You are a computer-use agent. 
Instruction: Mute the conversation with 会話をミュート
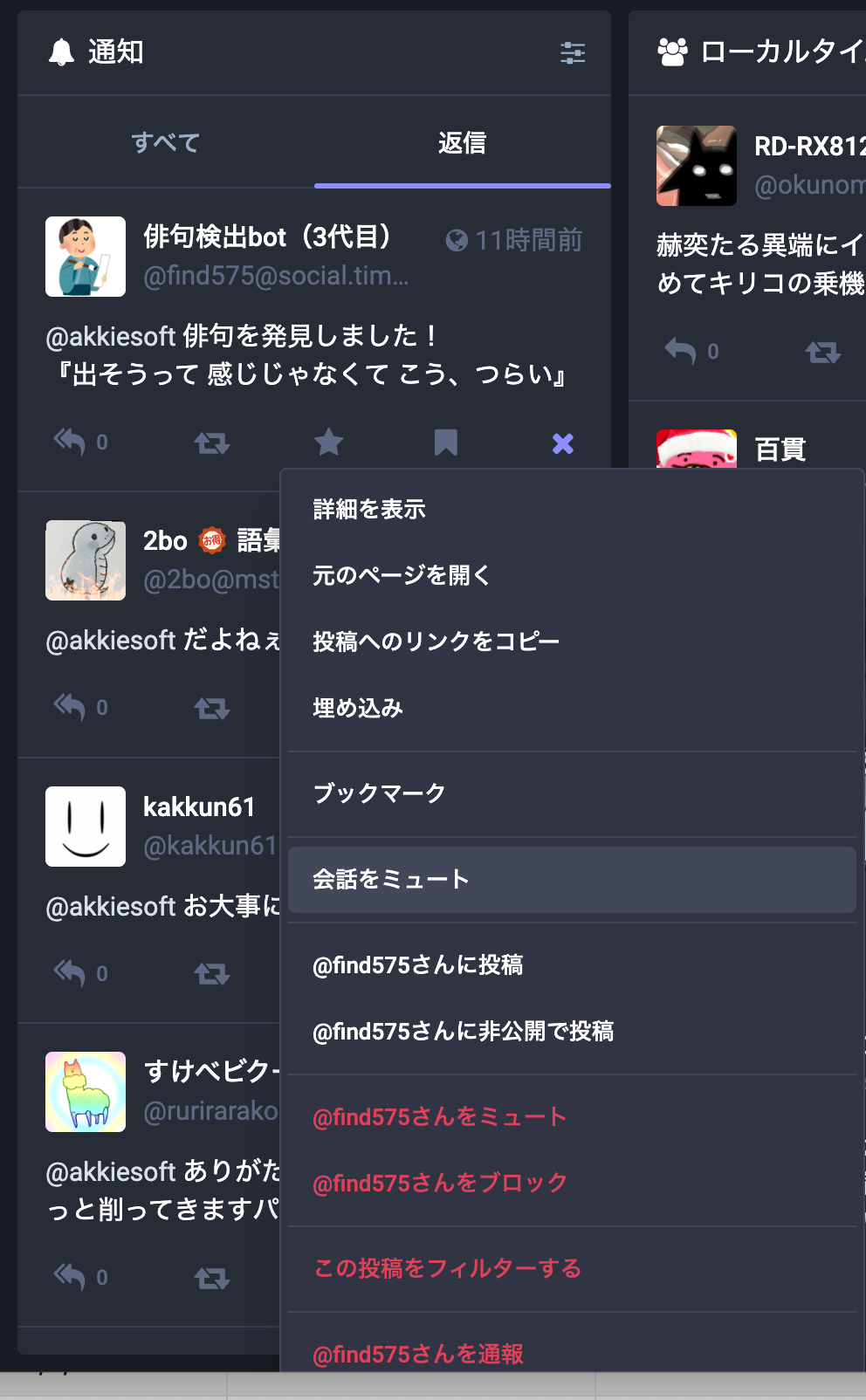(x=391, y=879)
